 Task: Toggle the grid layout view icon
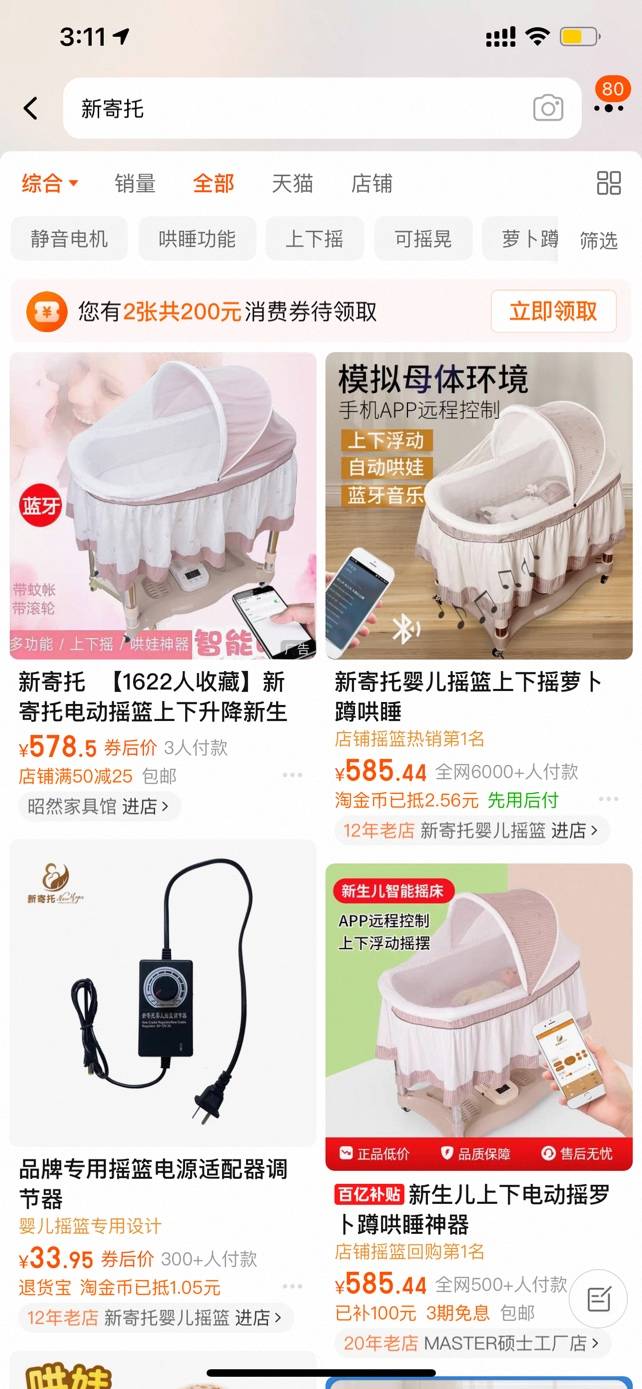[x=608, y=183]
